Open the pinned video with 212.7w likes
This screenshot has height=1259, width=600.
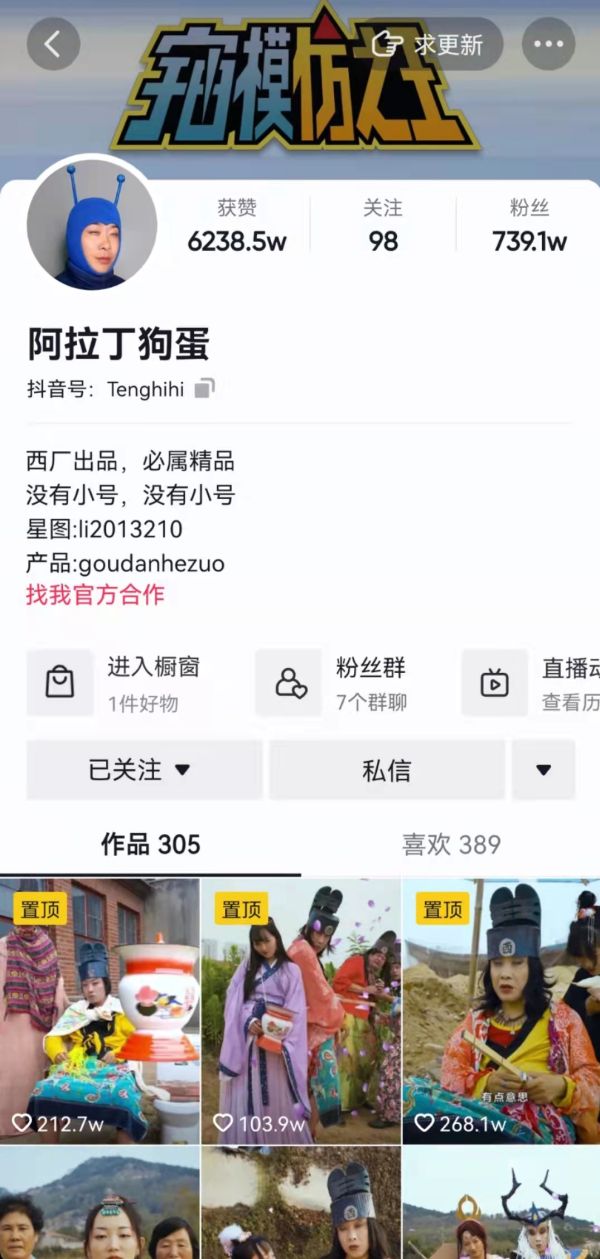point(100,1010)
